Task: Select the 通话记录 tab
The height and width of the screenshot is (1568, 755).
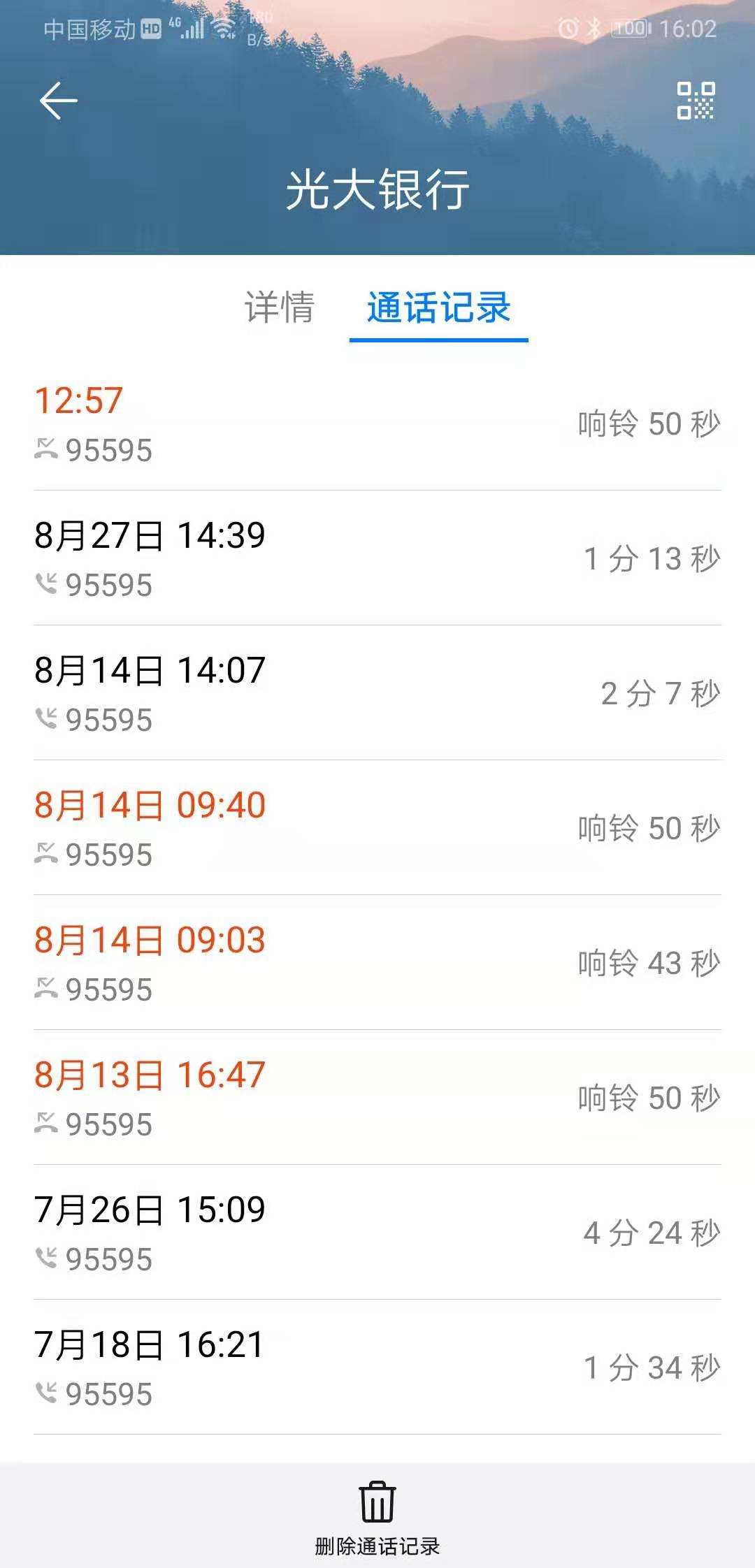Action: (439, 307)
